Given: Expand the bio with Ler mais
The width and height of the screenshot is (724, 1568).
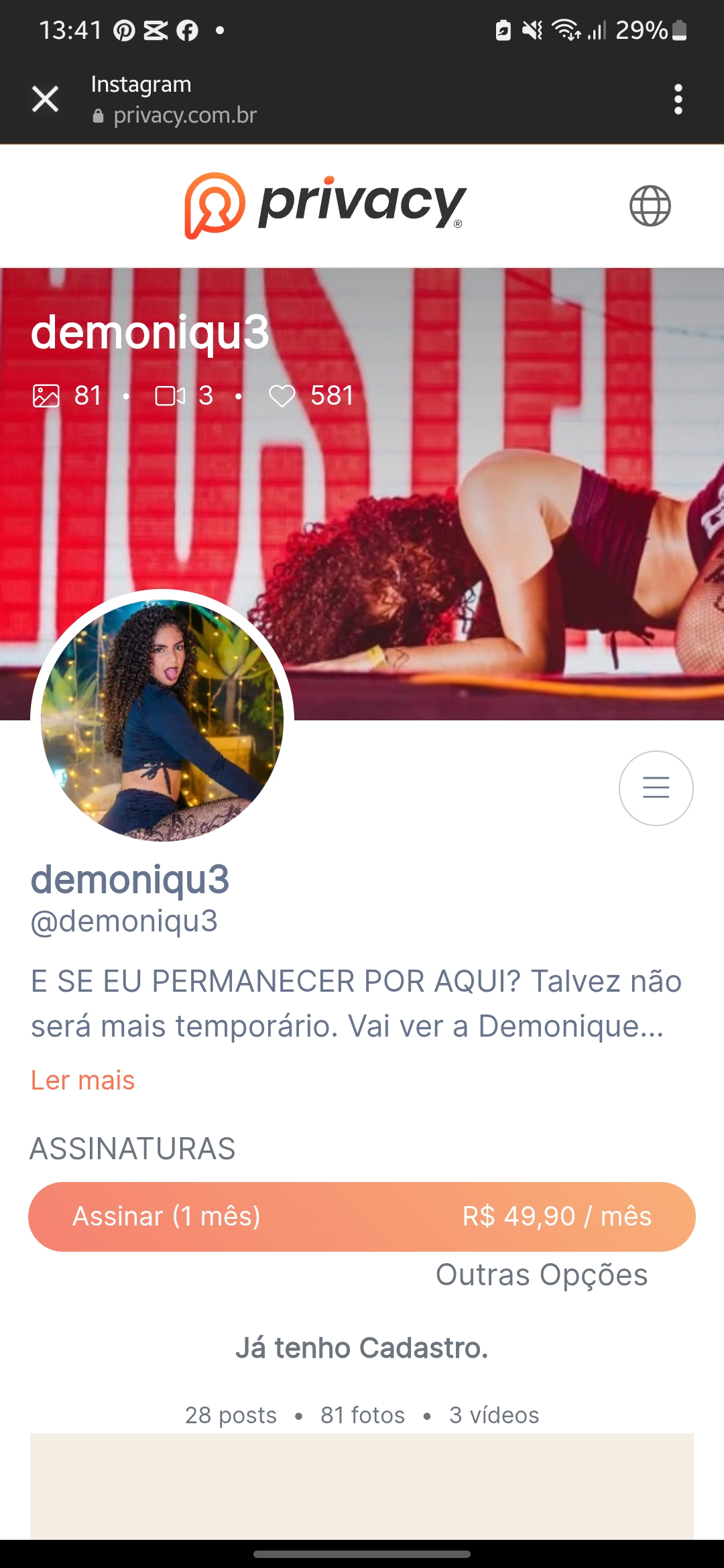Looking at the screenshot, I should [82, 1080].
